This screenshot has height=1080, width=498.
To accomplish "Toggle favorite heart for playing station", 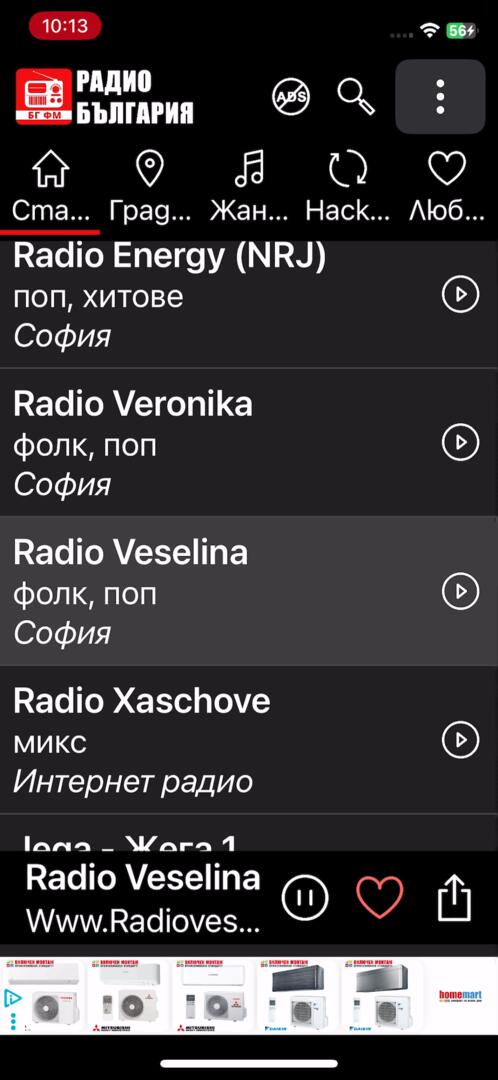I will (x=380, y=897).
